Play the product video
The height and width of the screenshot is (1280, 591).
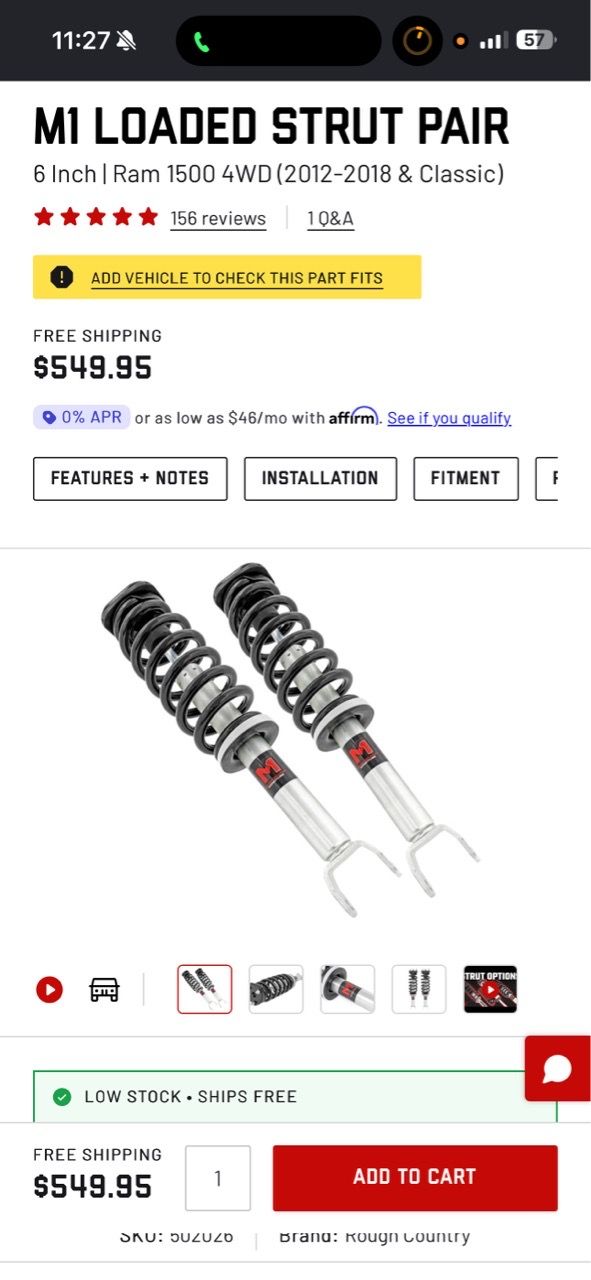[49, 990]
